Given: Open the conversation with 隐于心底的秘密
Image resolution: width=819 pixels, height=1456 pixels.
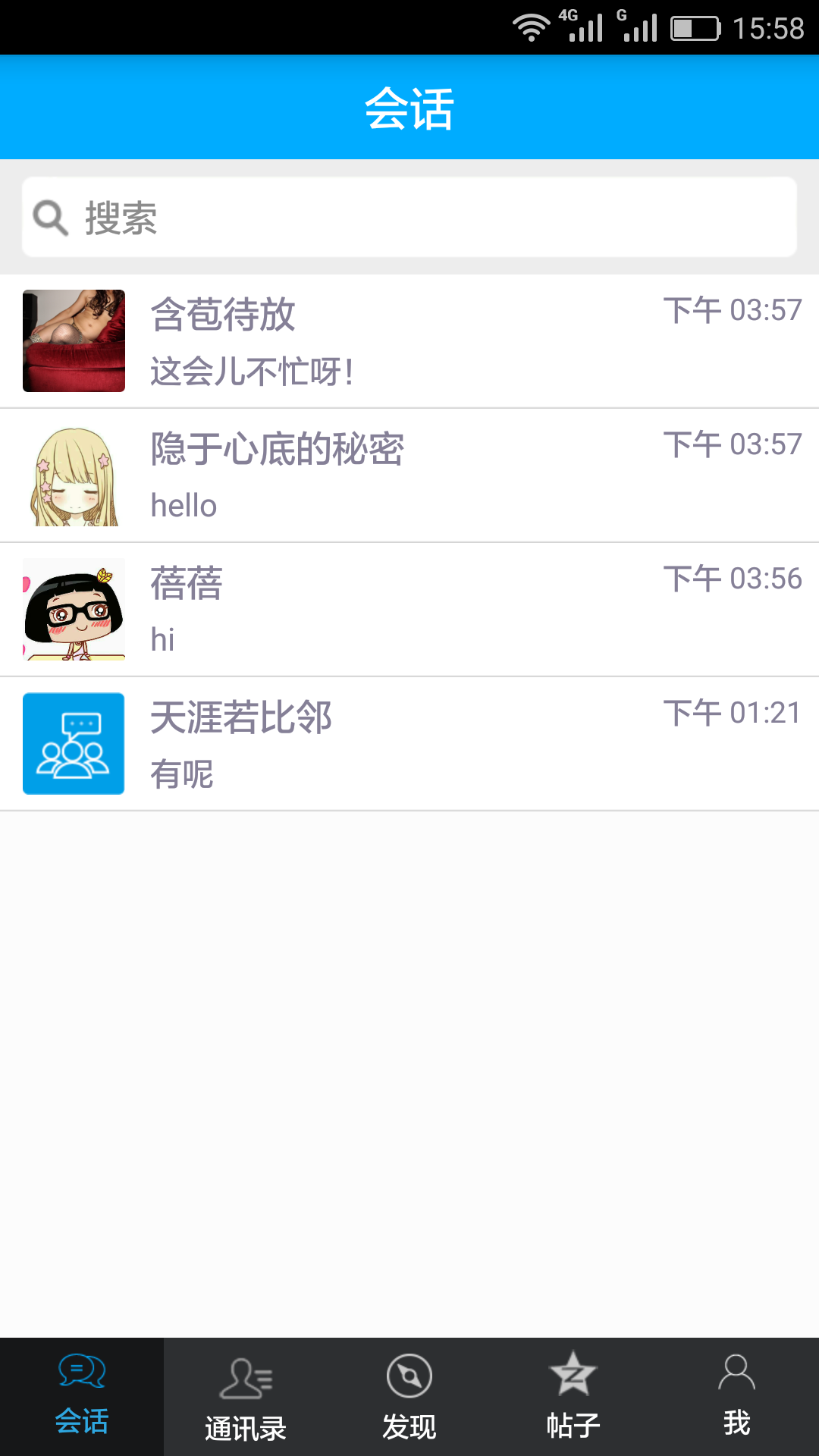Looking at the screenshot, I should [409, 475].
